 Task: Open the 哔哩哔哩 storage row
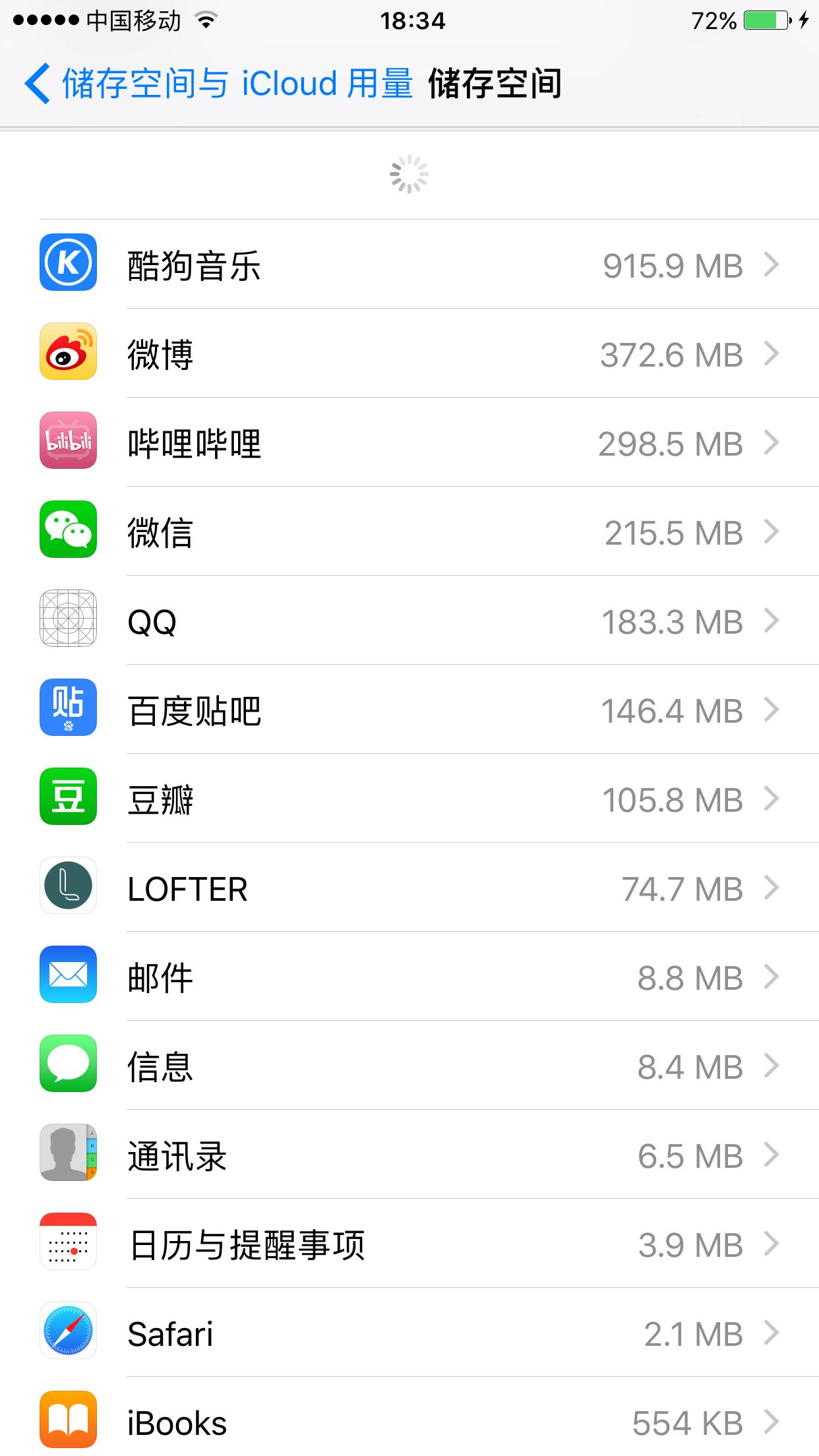(409, 443)
